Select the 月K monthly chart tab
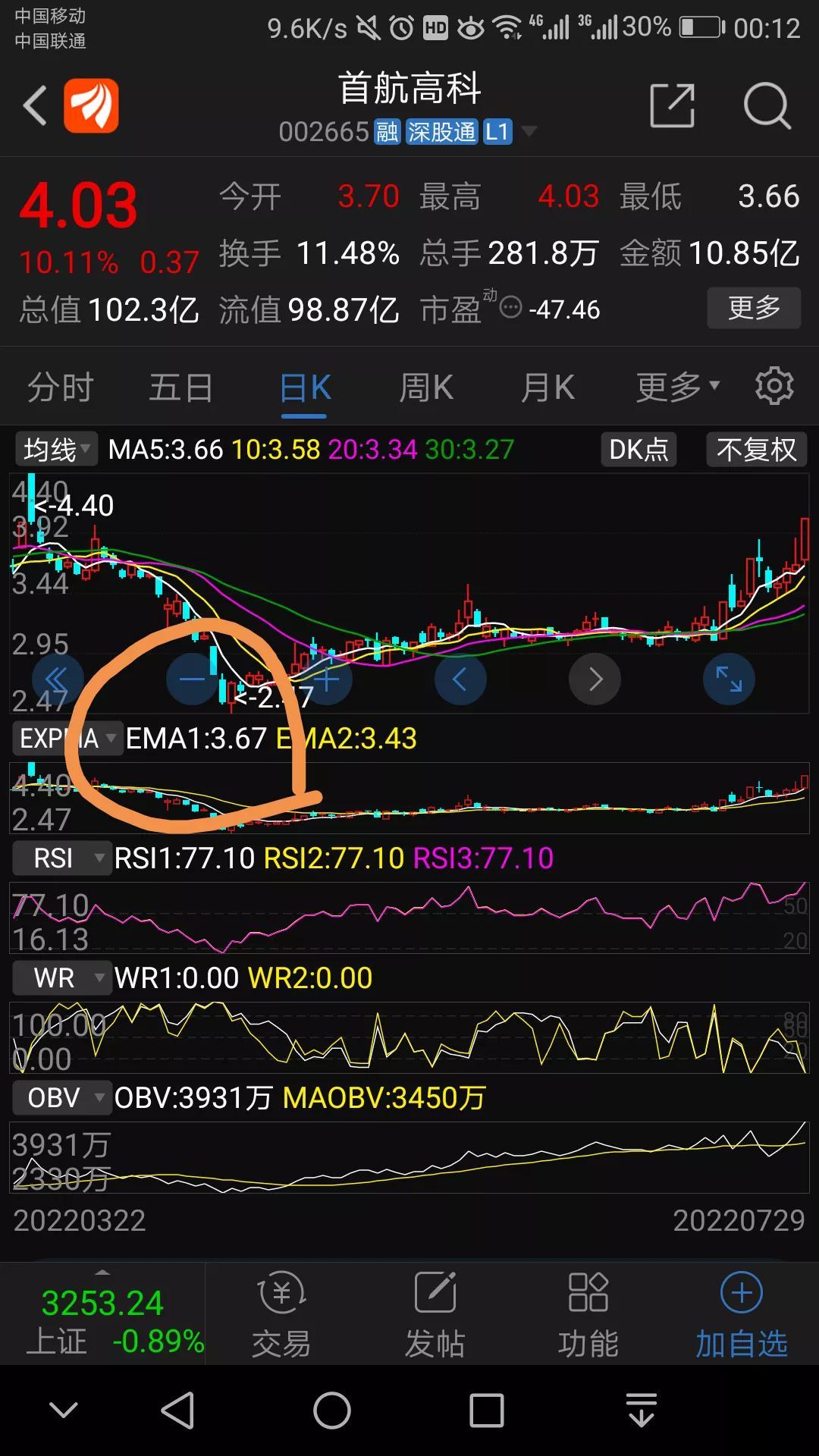The height and width of the screenshot is (1456, 819). pyautogui.click(x=547, y=388)
